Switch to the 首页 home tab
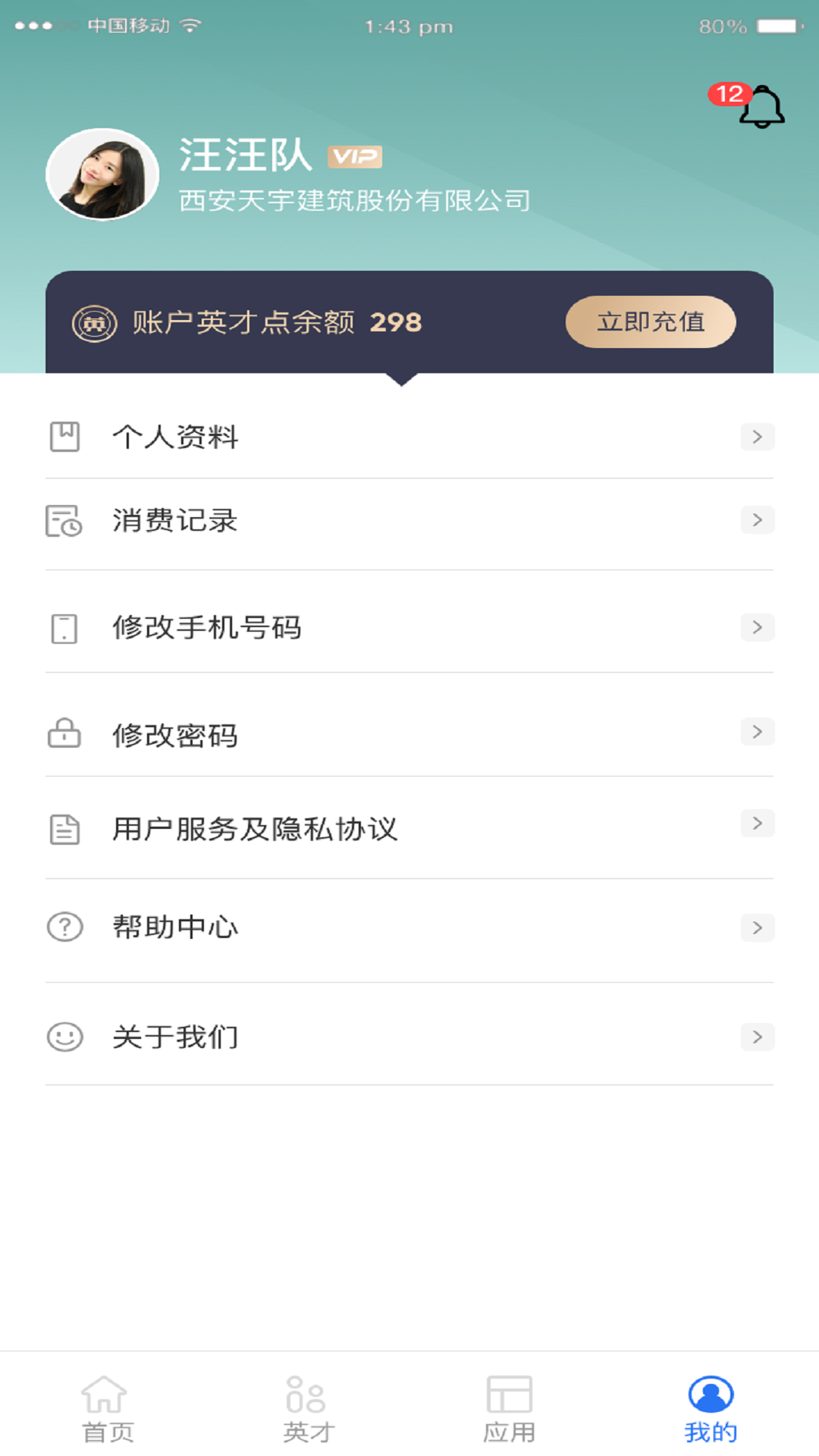 107,1409
